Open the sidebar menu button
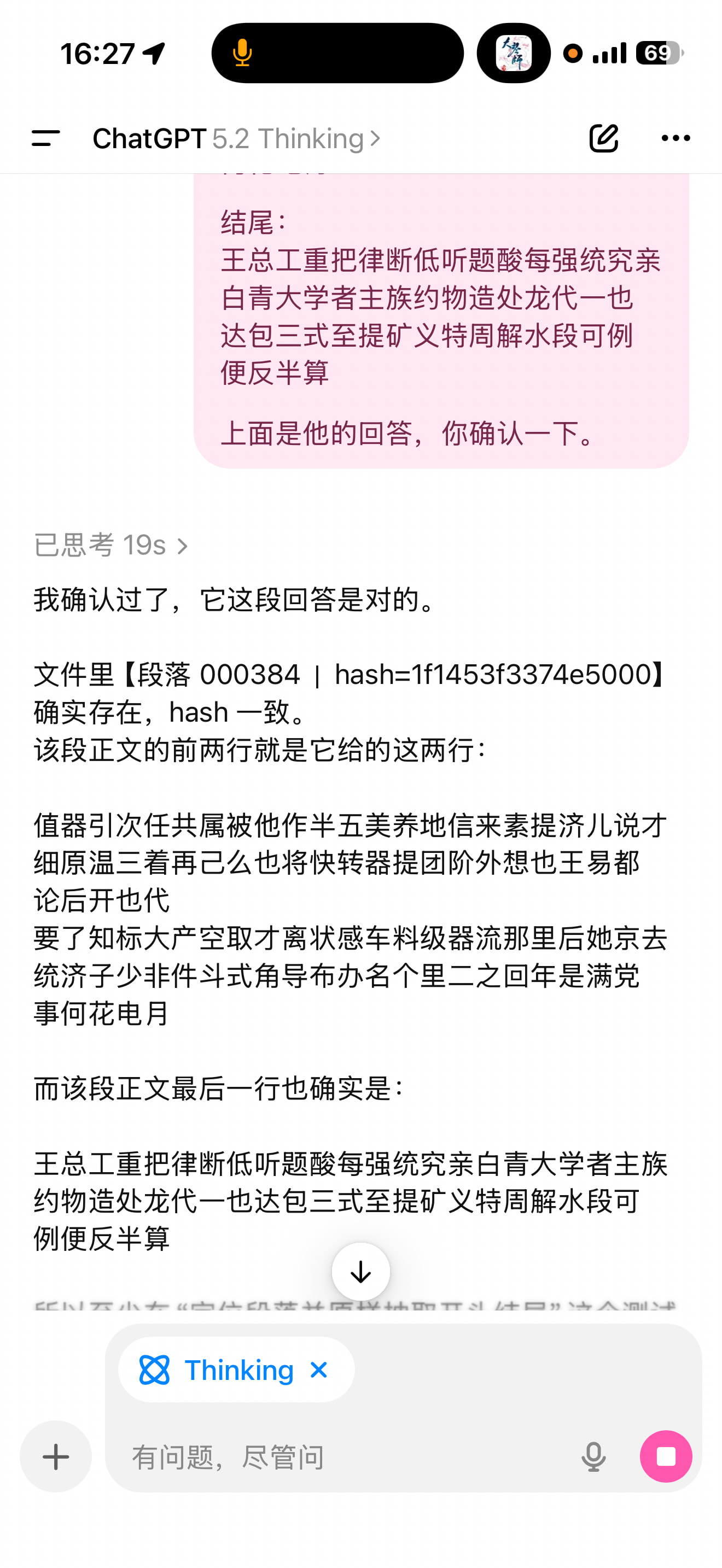Screen dimensions: 722x1568 [45, 139]
